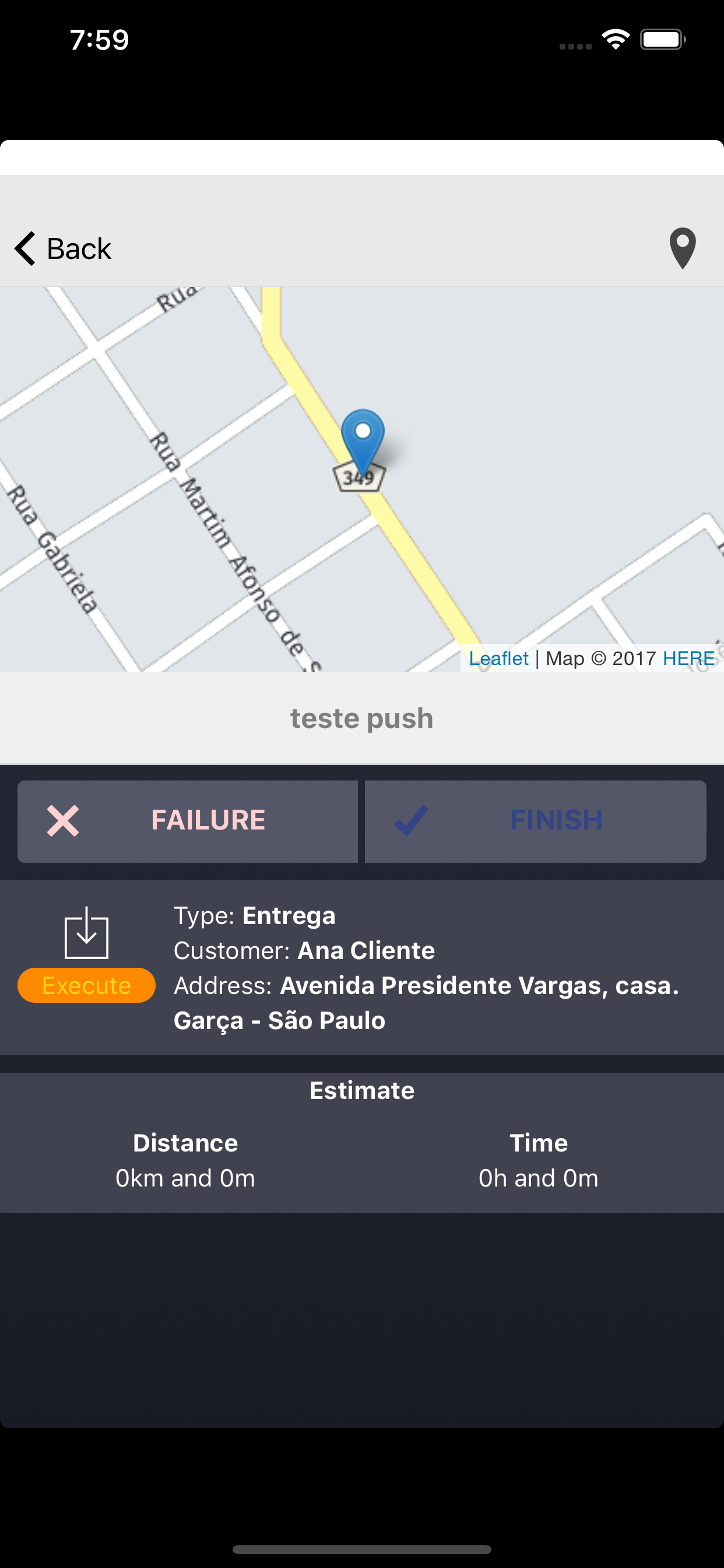The image size is (724, 1568).
Task: Open the Leaflet attribution link
Action: point(498,658)
